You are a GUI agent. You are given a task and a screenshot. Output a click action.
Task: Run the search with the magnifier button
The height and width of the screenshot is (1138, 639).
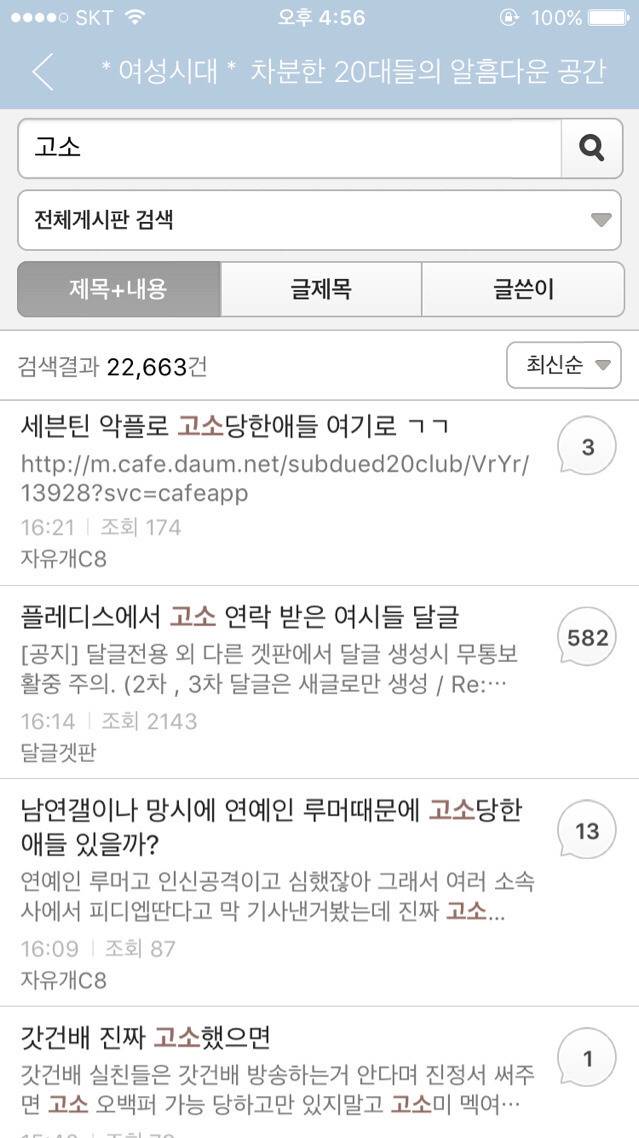tap(592, 149)
